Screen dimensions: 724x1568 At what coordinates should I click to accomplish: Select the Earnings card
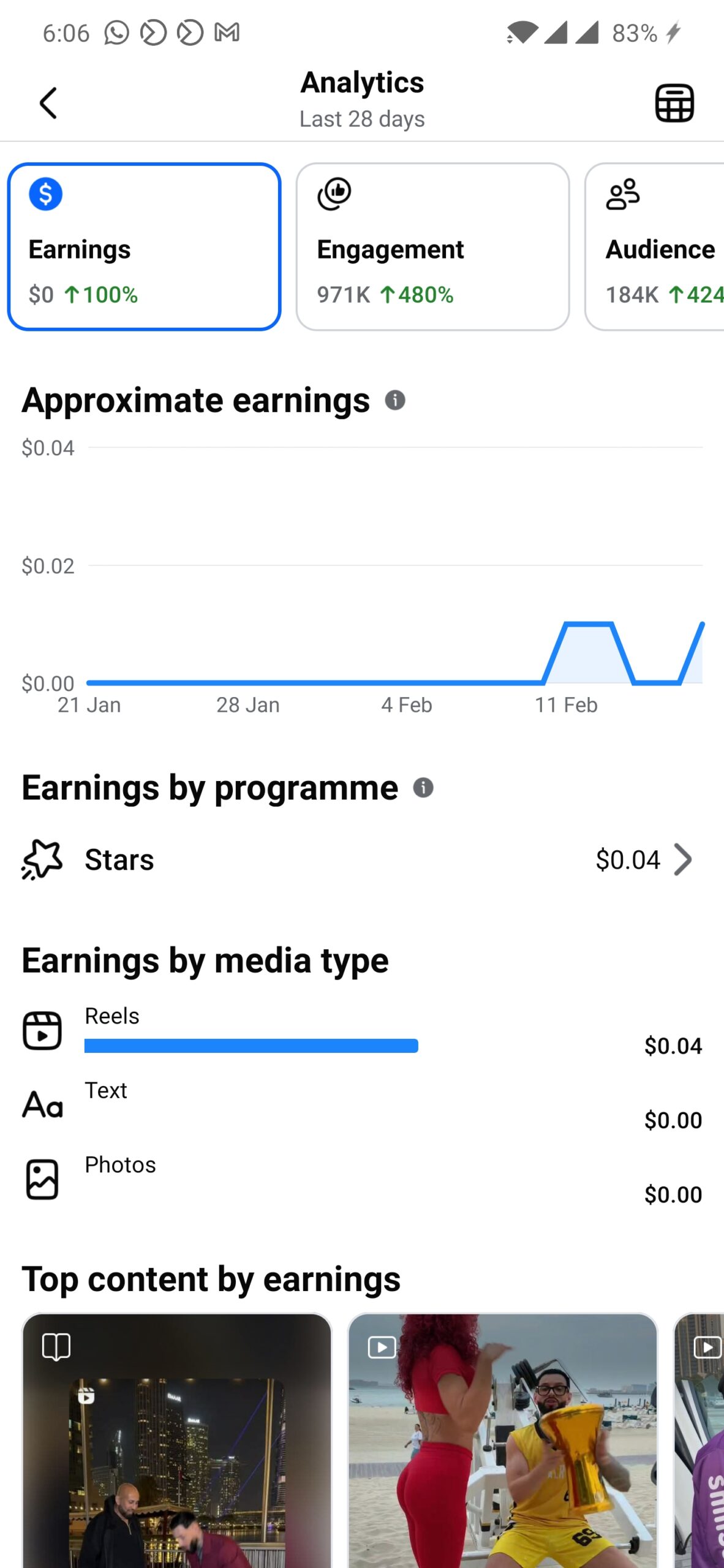(144, 247)
